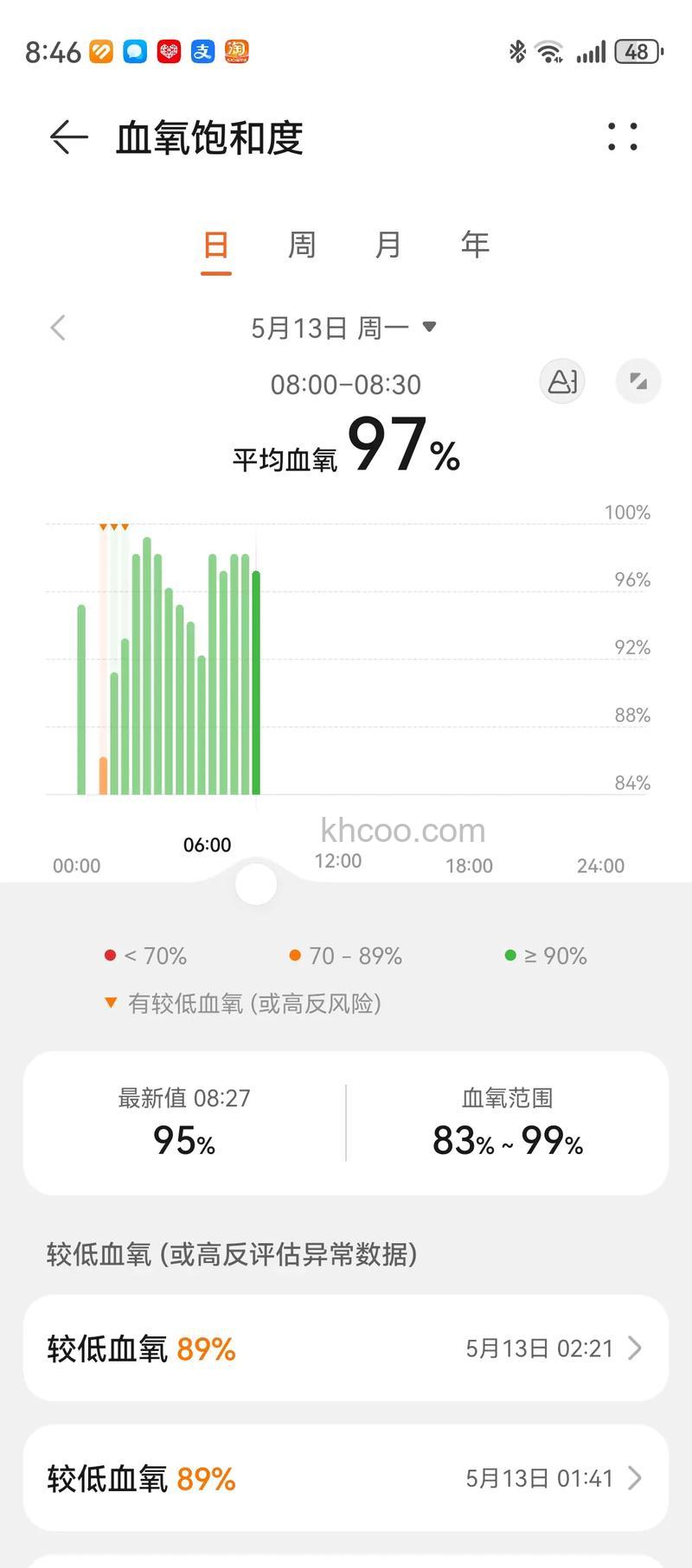Viewport: 692px width, 1568px height.
Task: Tap the Alipay icon in the status bar
Action: coord(203,52)
